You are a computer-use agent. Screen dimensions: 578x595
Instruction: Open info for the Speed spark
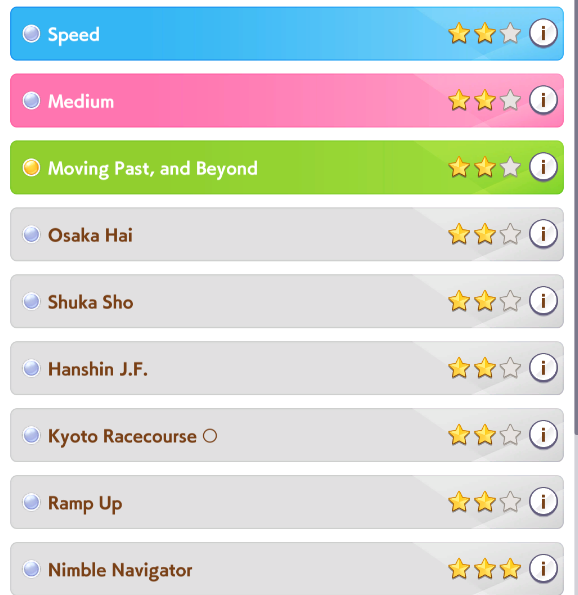pyautogui.click(x=543, y=33)
